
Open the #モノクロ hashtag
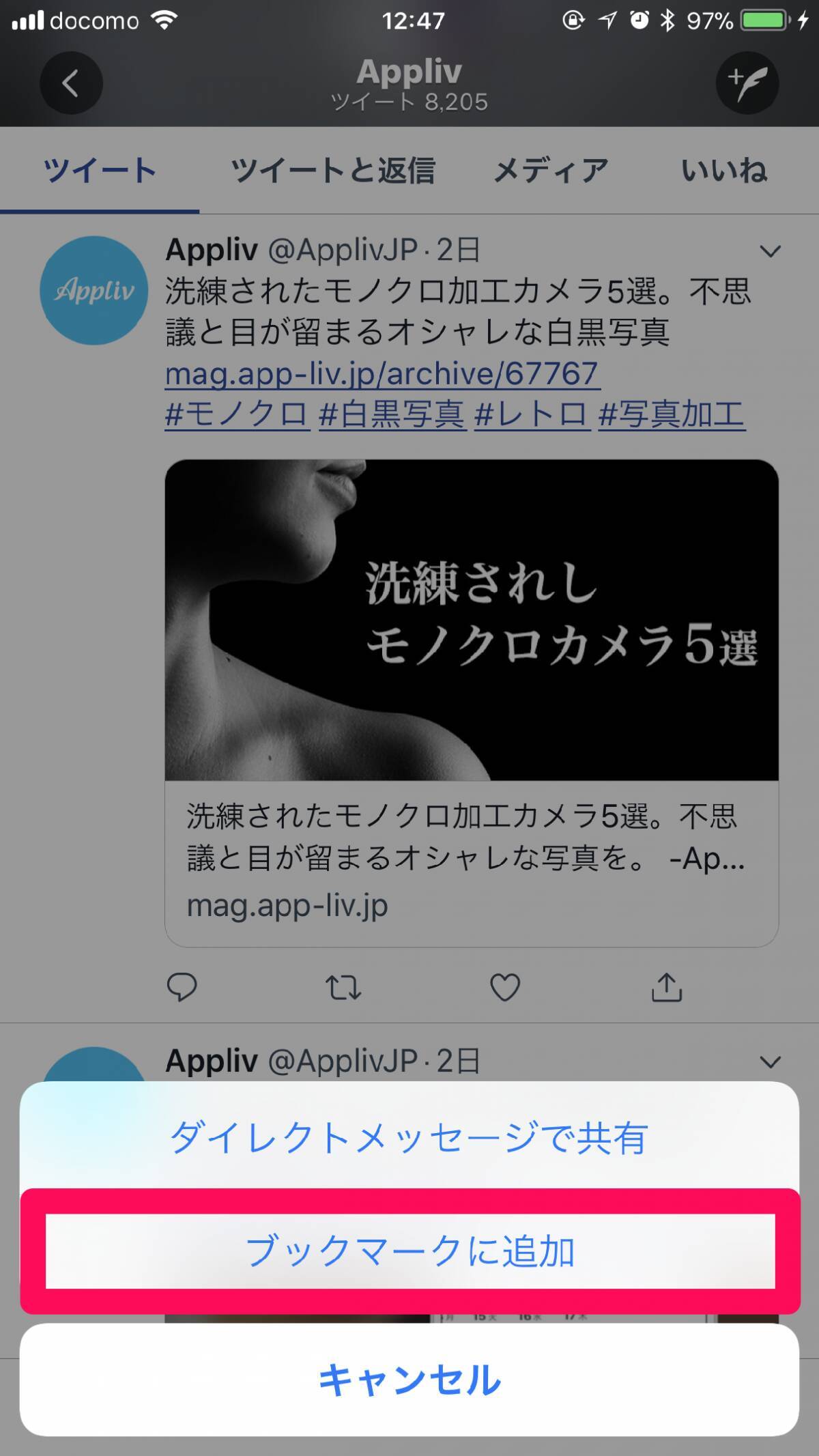click(x=237, y=414)
